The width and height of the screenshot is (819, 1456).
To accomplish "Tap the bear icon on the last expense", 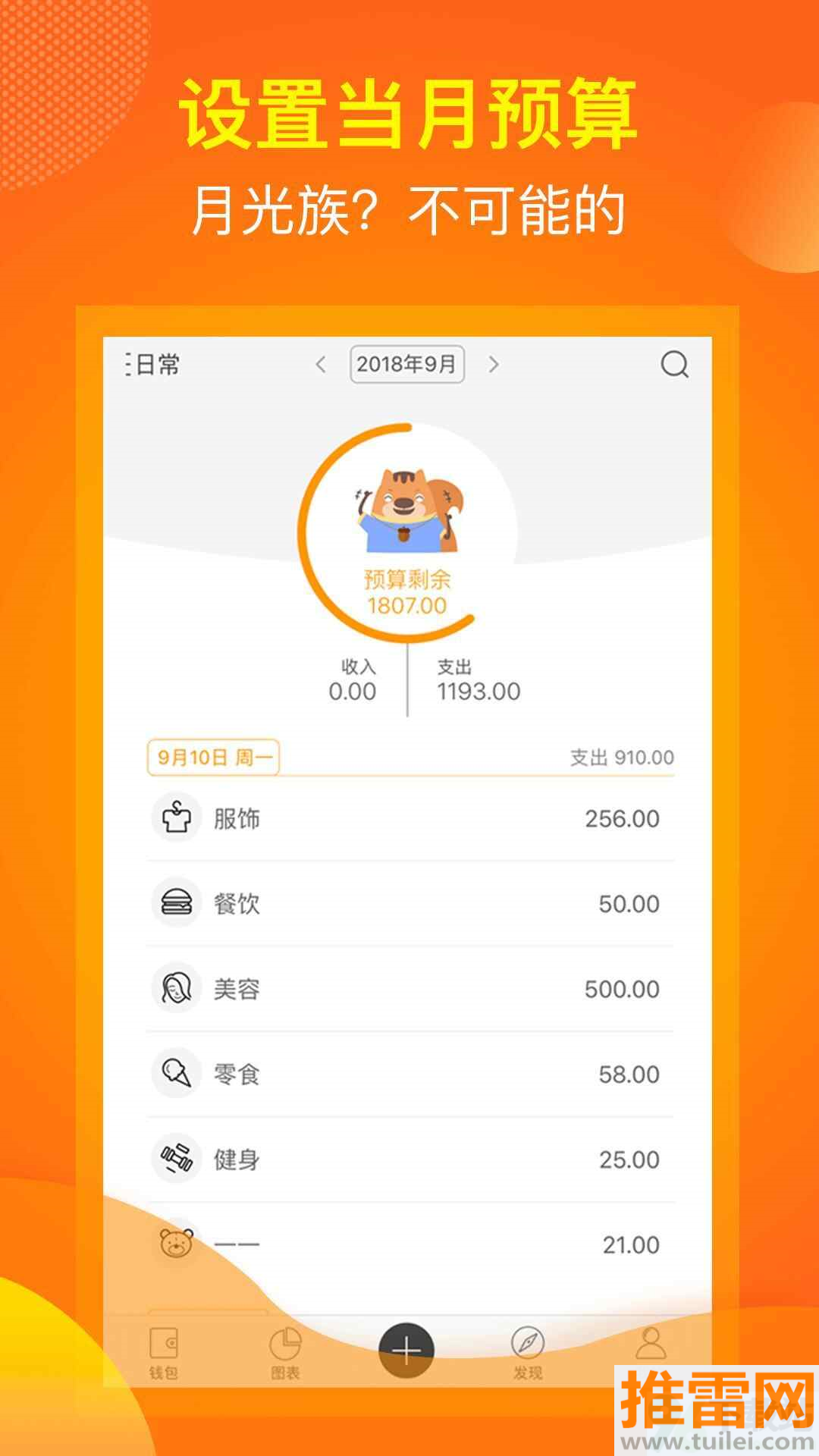I will (x=176, y=1244).
